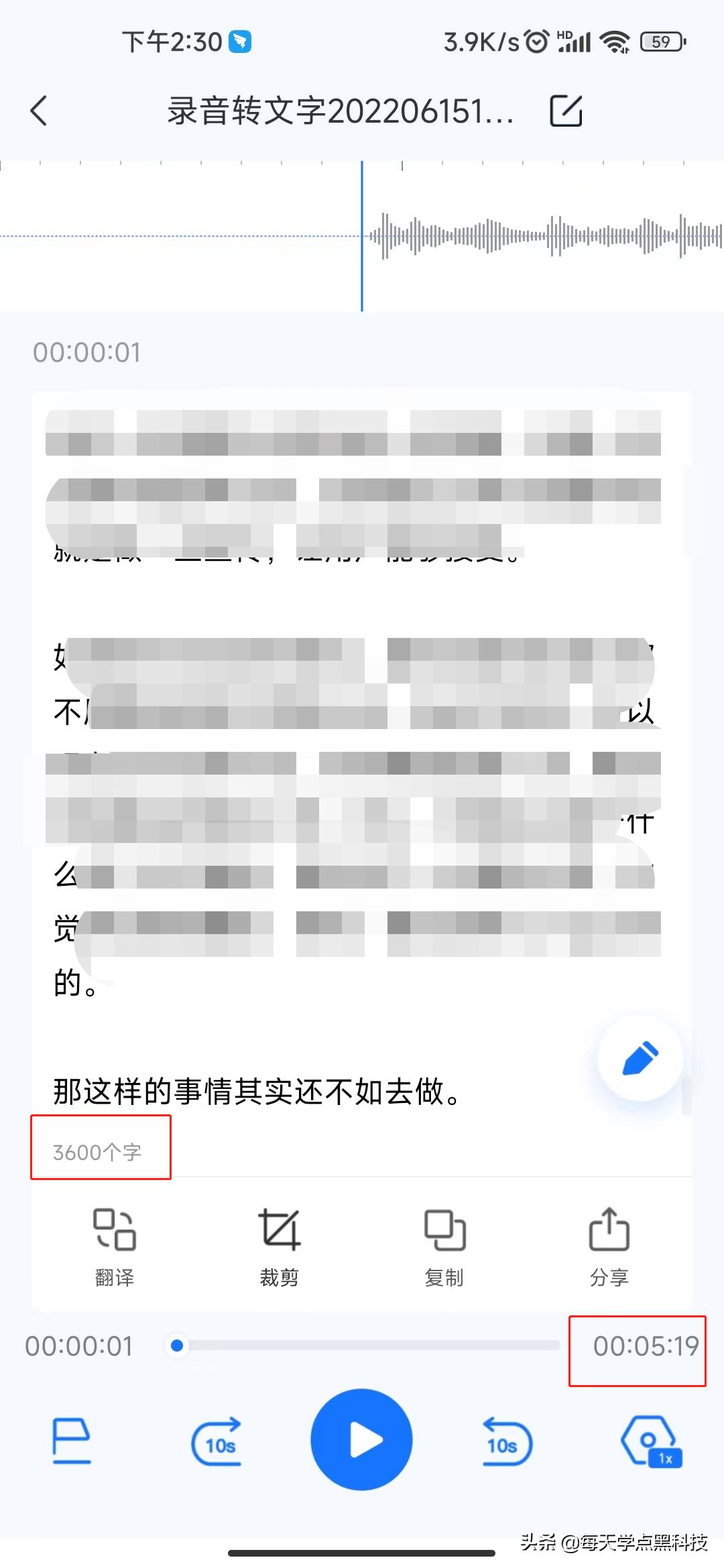Add a flag marker to the recording

tap(70, 1442)
